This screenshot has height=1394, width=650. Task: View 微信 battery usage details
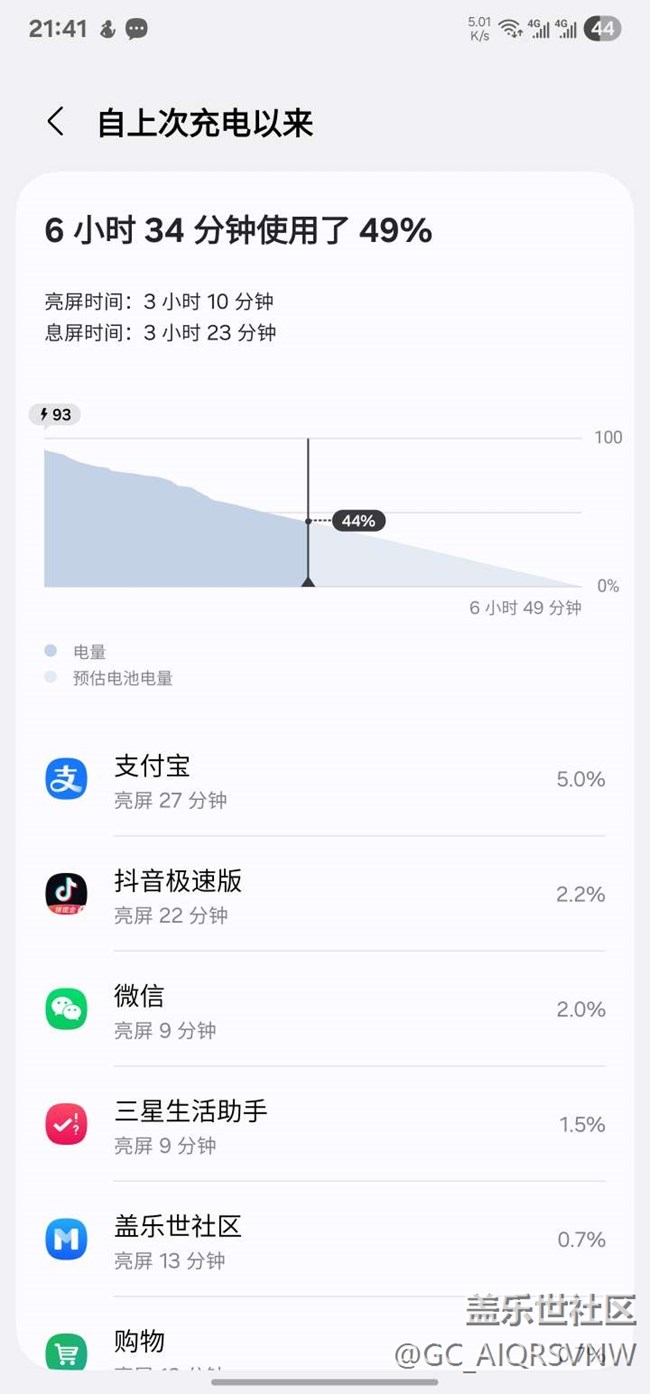(x=325, y=1010)
